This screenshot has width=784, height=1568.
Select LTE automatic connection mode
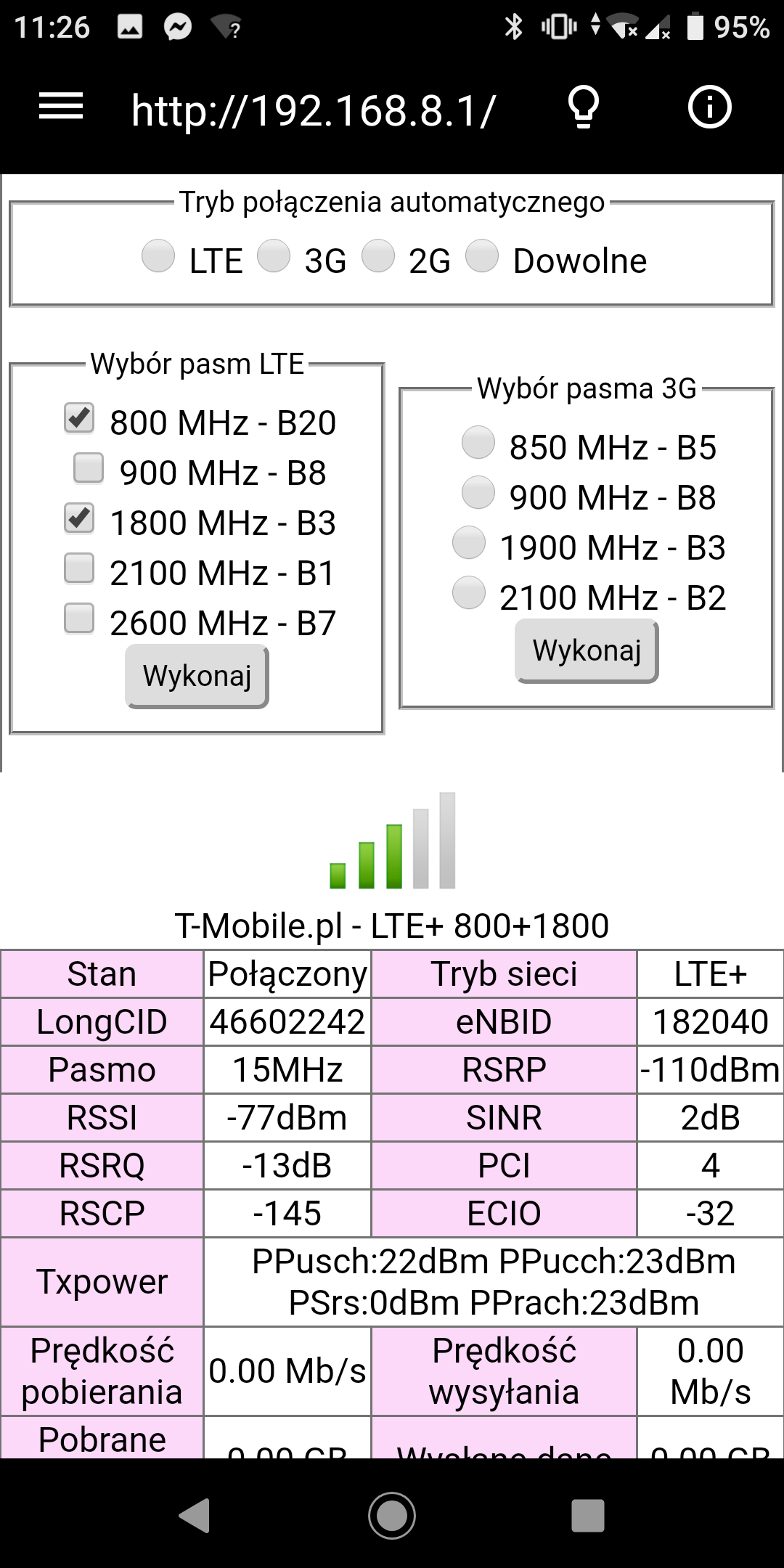point(158,256)
